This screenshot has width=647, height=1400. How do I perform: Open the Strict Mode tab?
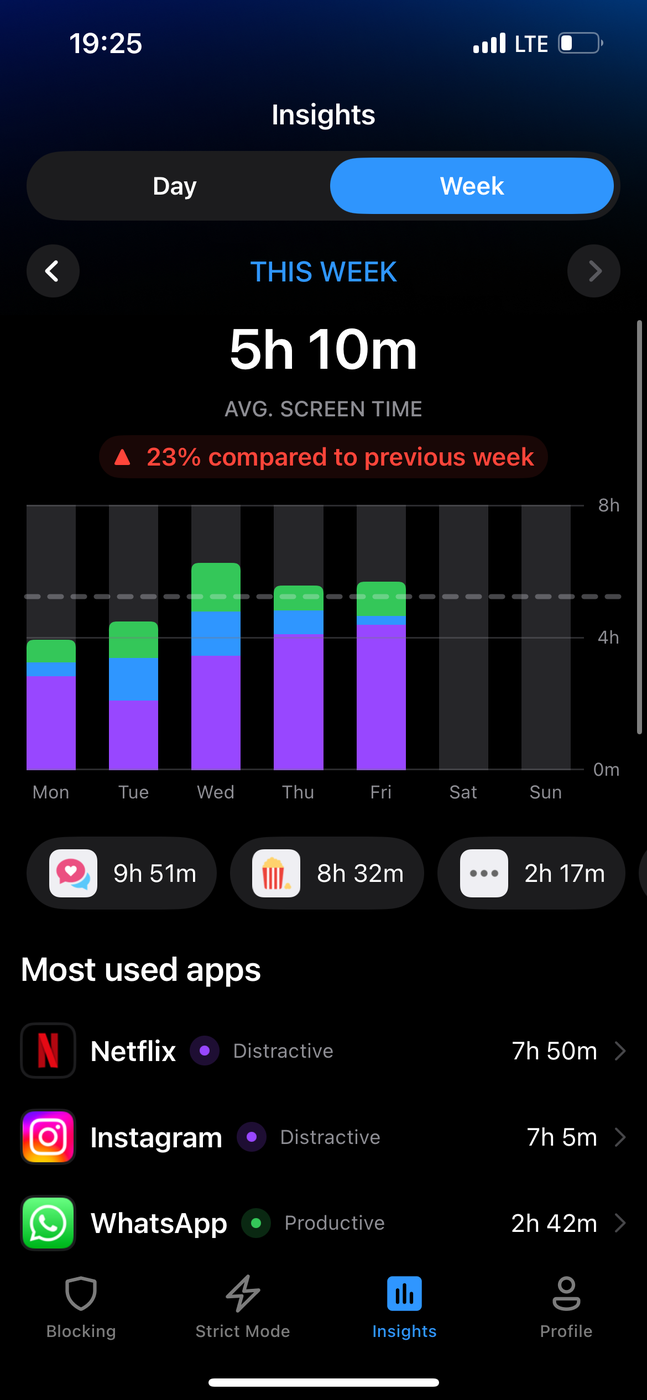pos(243,1306)
